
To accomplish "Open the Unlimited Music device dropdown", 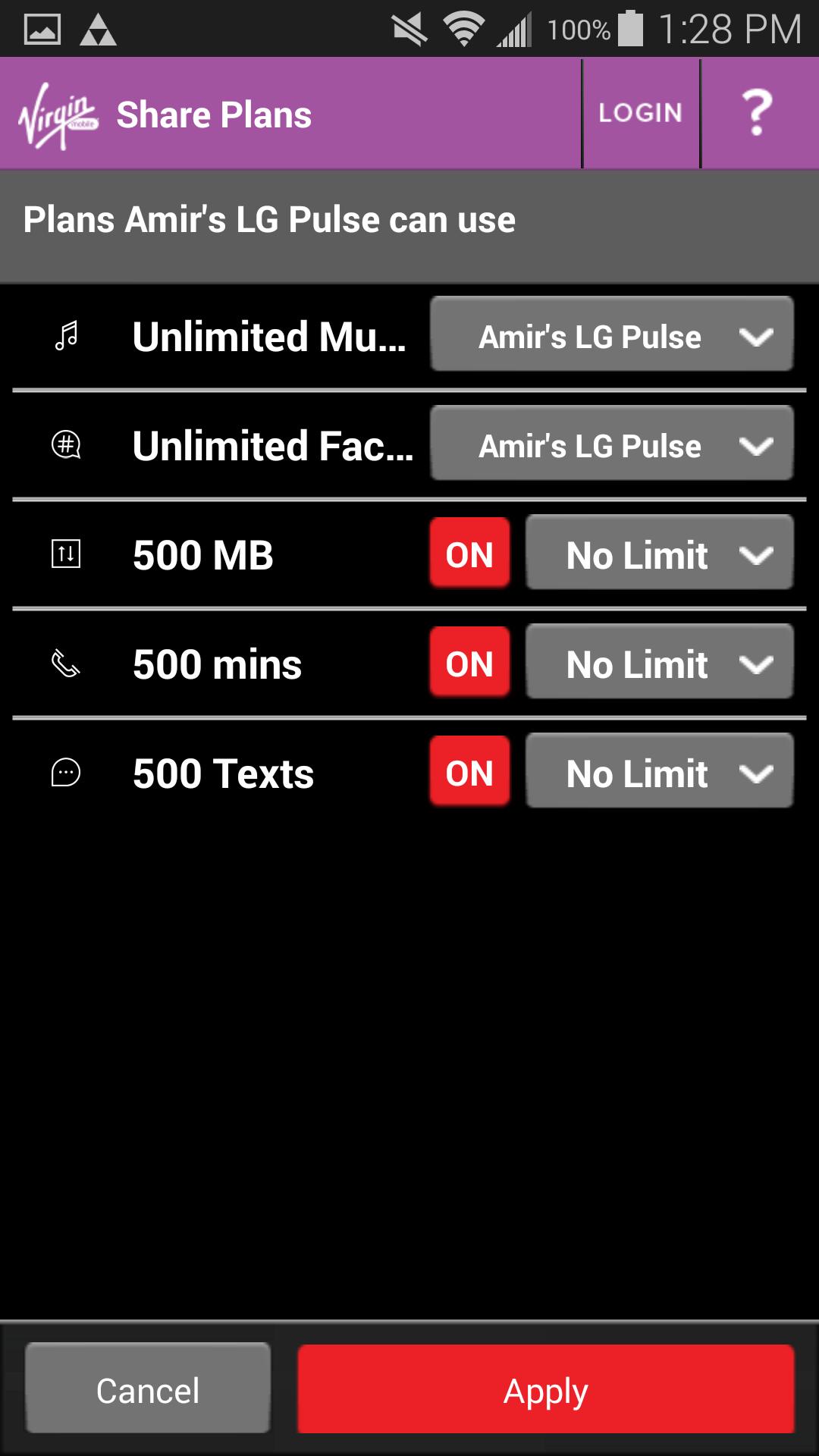I will click(x=611, y=334).
